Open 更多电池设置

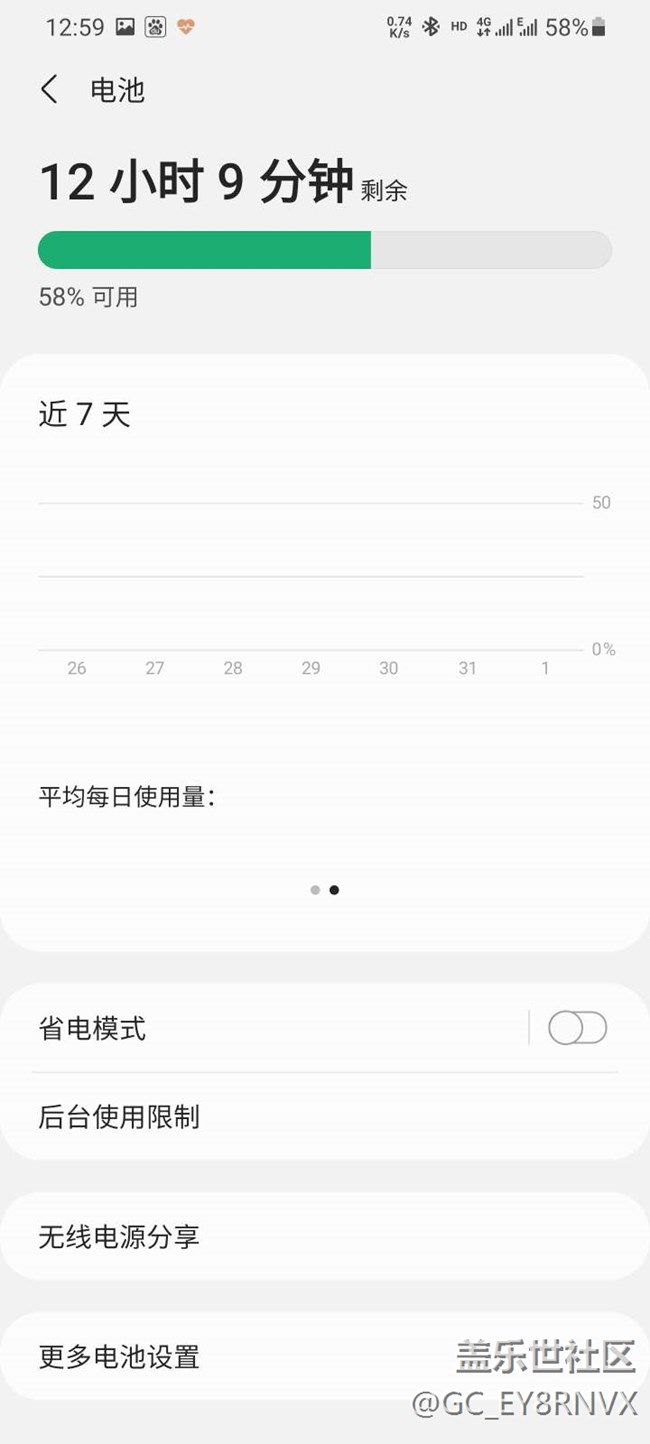coord(325,1357)
